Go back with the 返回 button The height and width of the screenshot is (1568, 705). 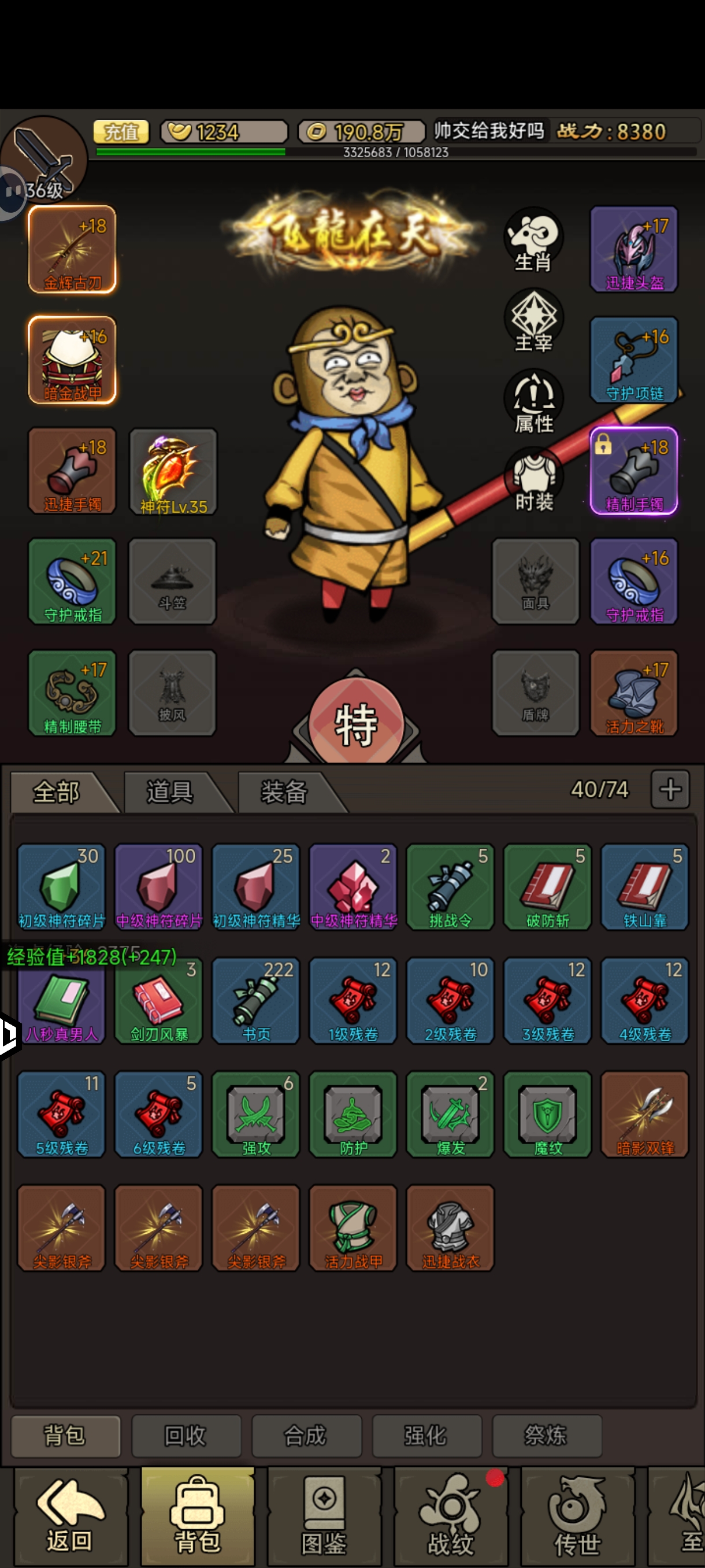pos(69,1515)
